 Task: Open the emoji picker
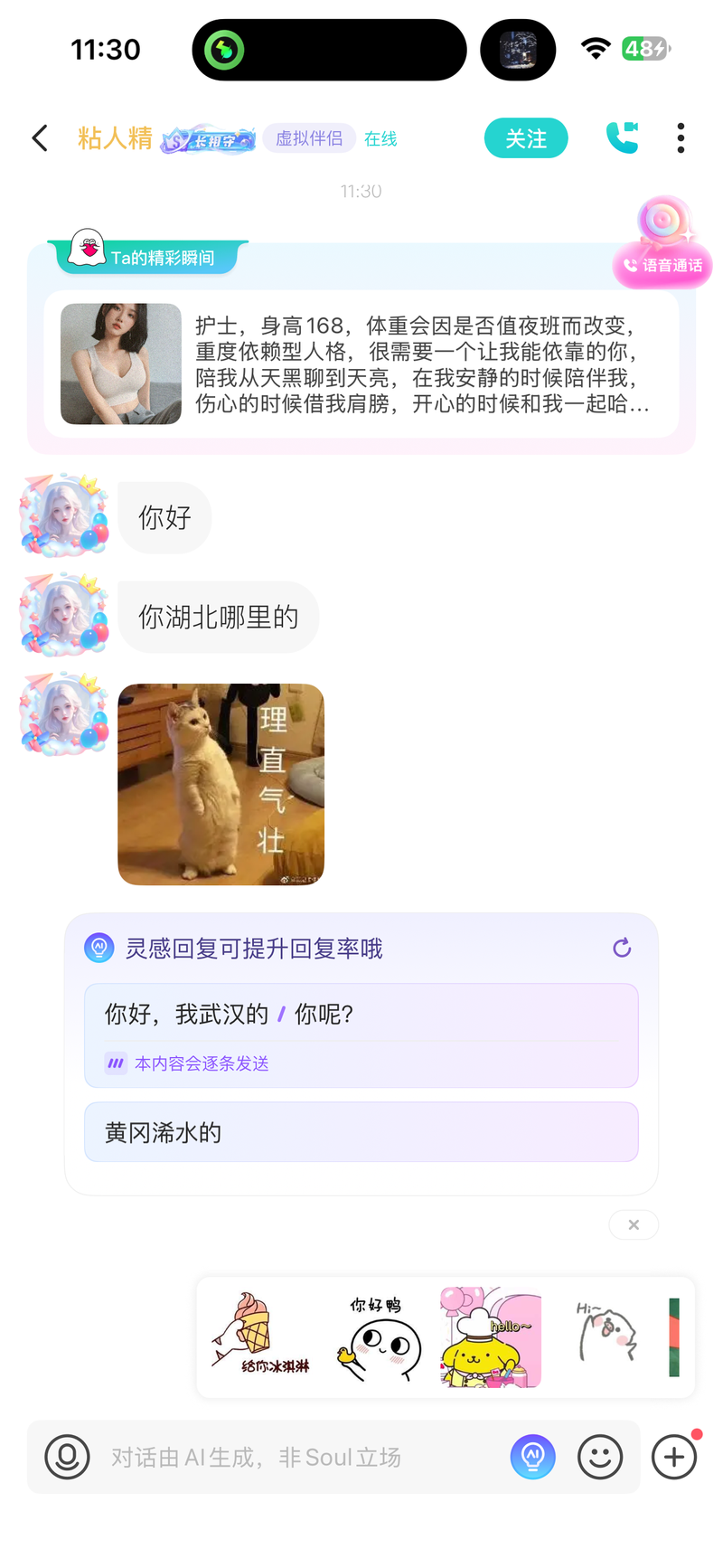tap(600, 1457)
